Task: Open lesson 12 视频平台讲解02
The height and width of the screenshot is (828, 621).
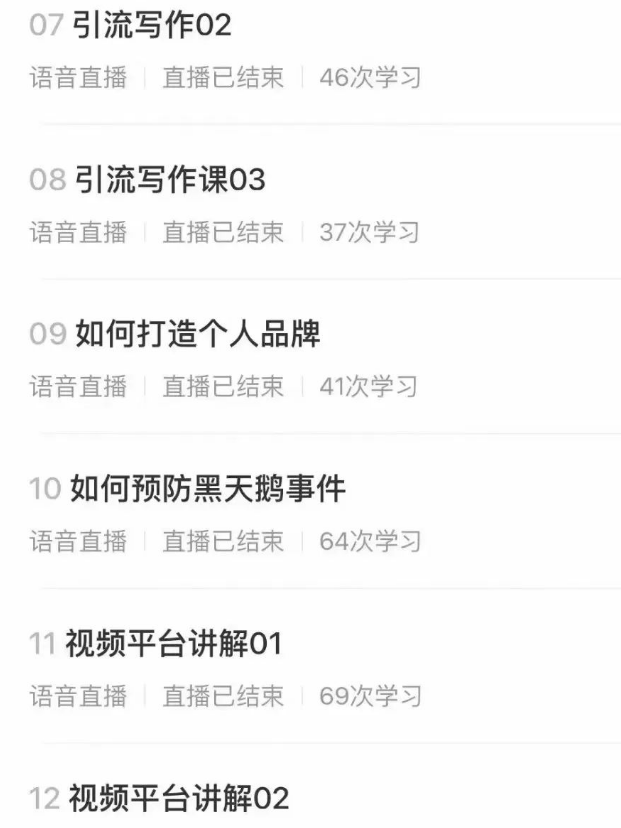Action: point(177,798)
